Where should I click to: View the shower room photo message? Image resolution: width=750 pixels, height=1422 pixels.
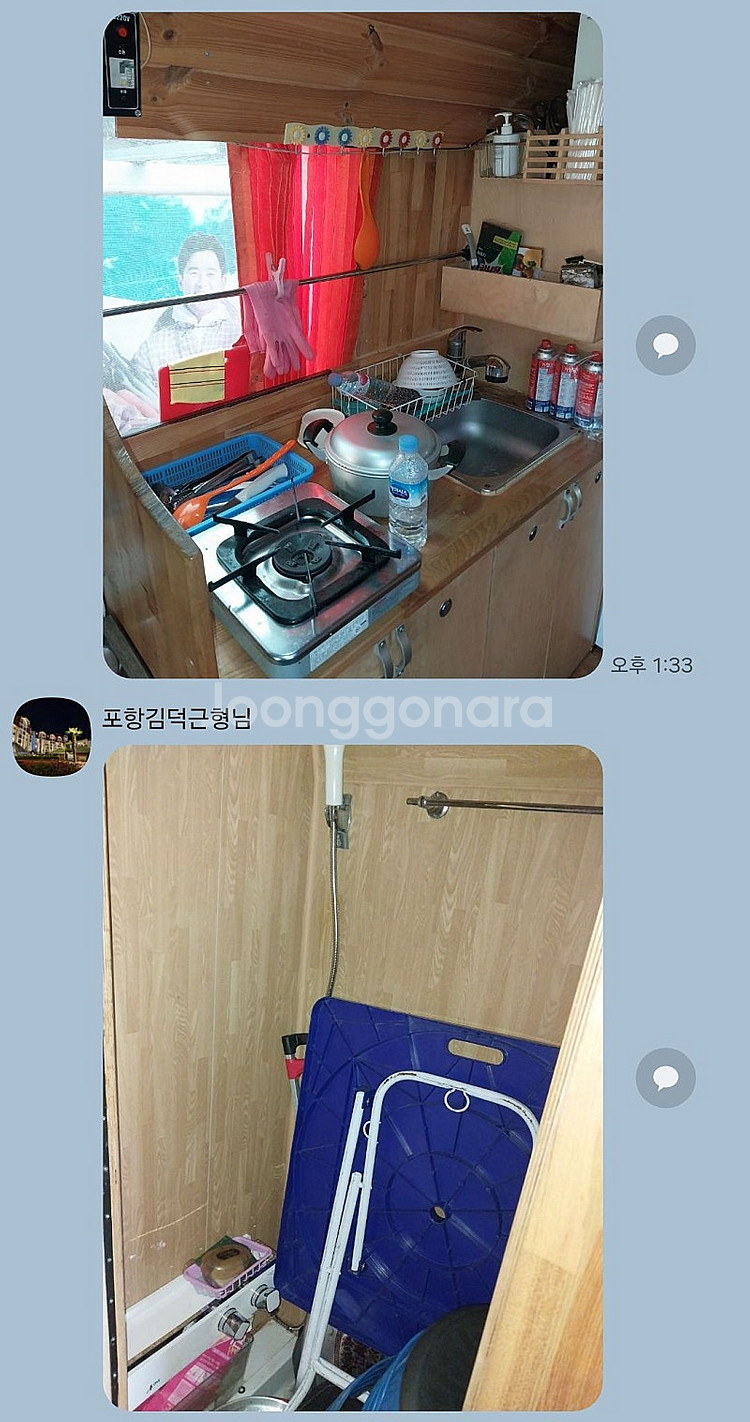pyautogui.click(x=353, y=1077)
